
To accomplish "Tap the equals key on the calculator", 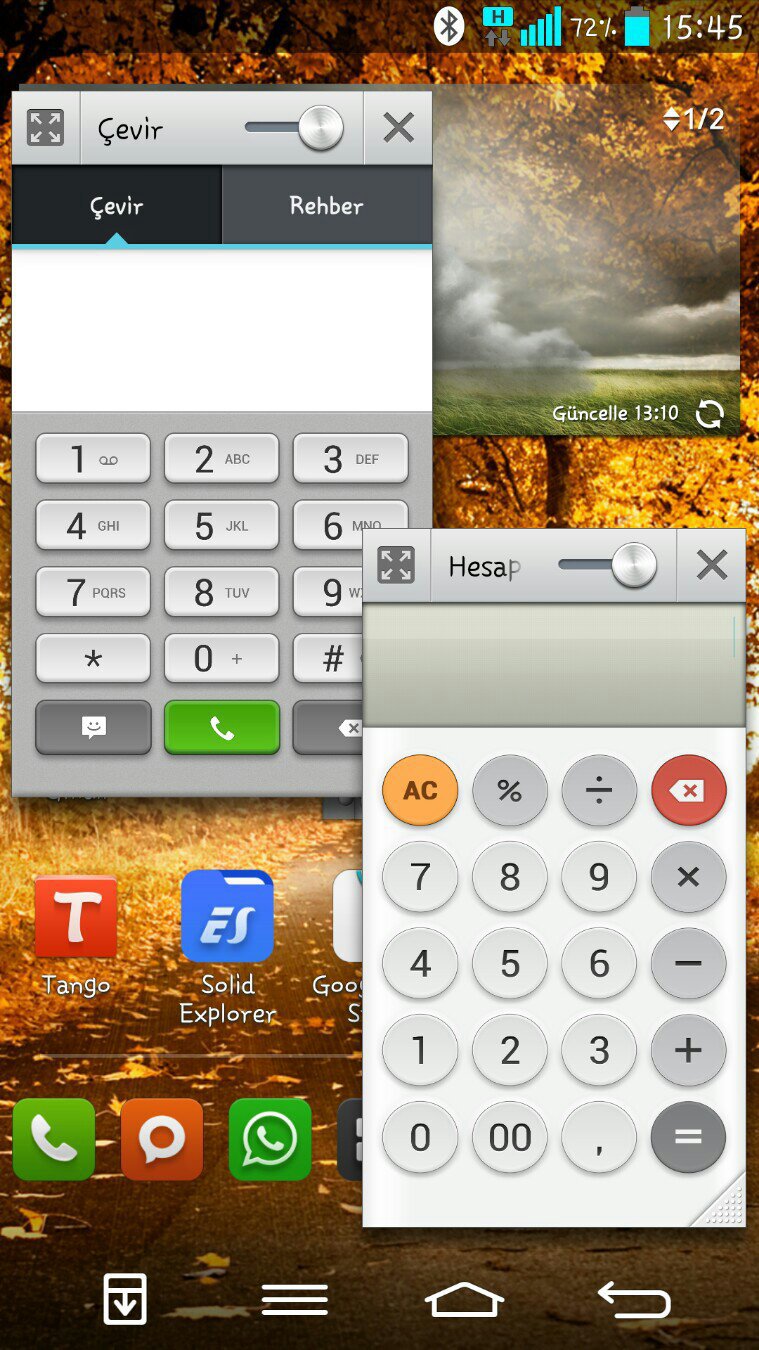I will tap(688, 1137).
